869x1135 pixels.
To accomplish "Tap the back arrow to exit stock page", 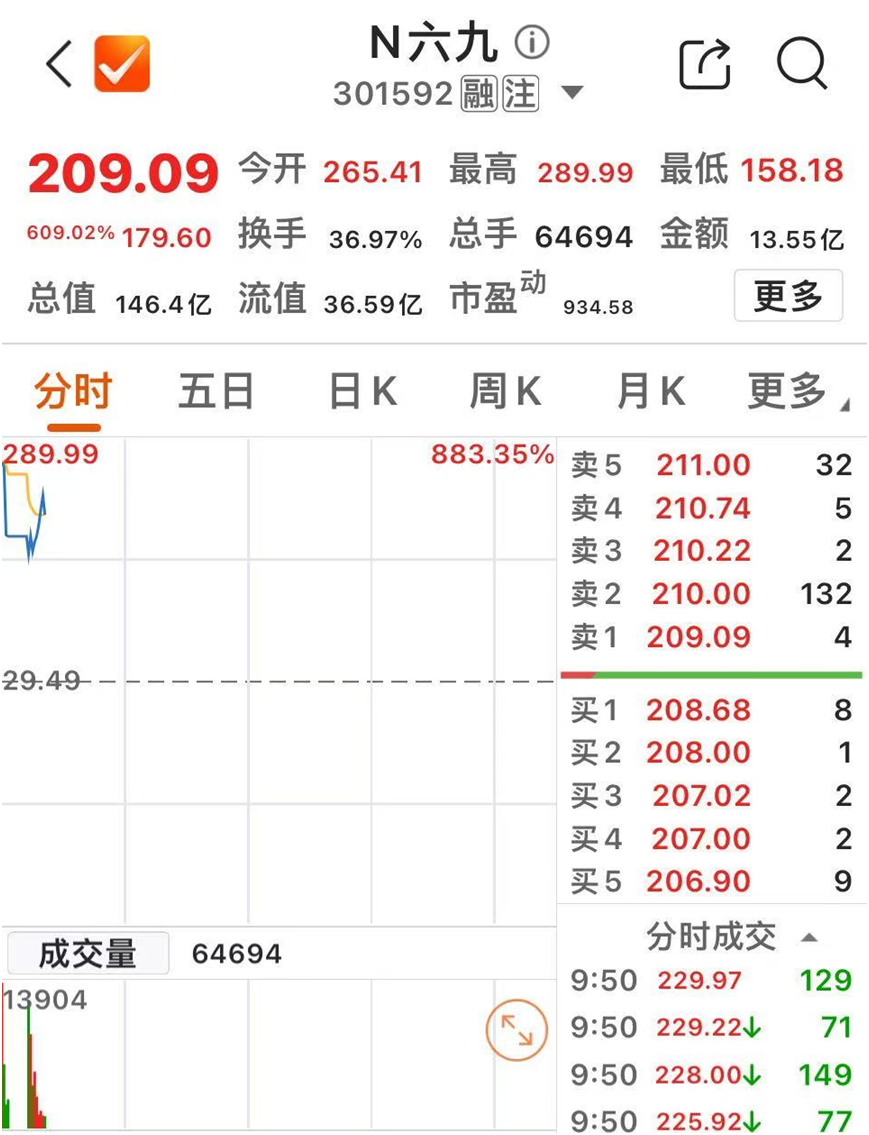I will 57,64.
